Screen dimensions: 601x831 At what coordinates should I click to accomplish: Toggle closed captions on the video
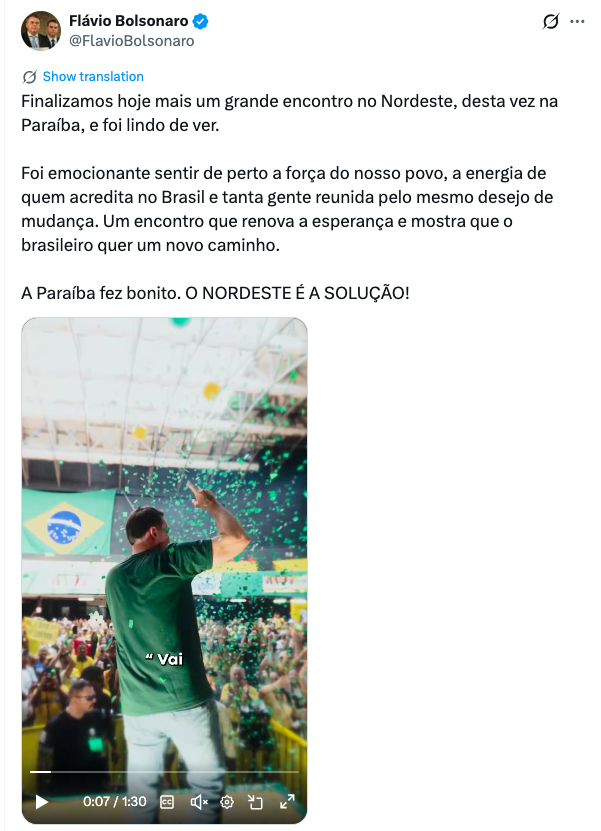pyautogui.click(x=168, y=801)
